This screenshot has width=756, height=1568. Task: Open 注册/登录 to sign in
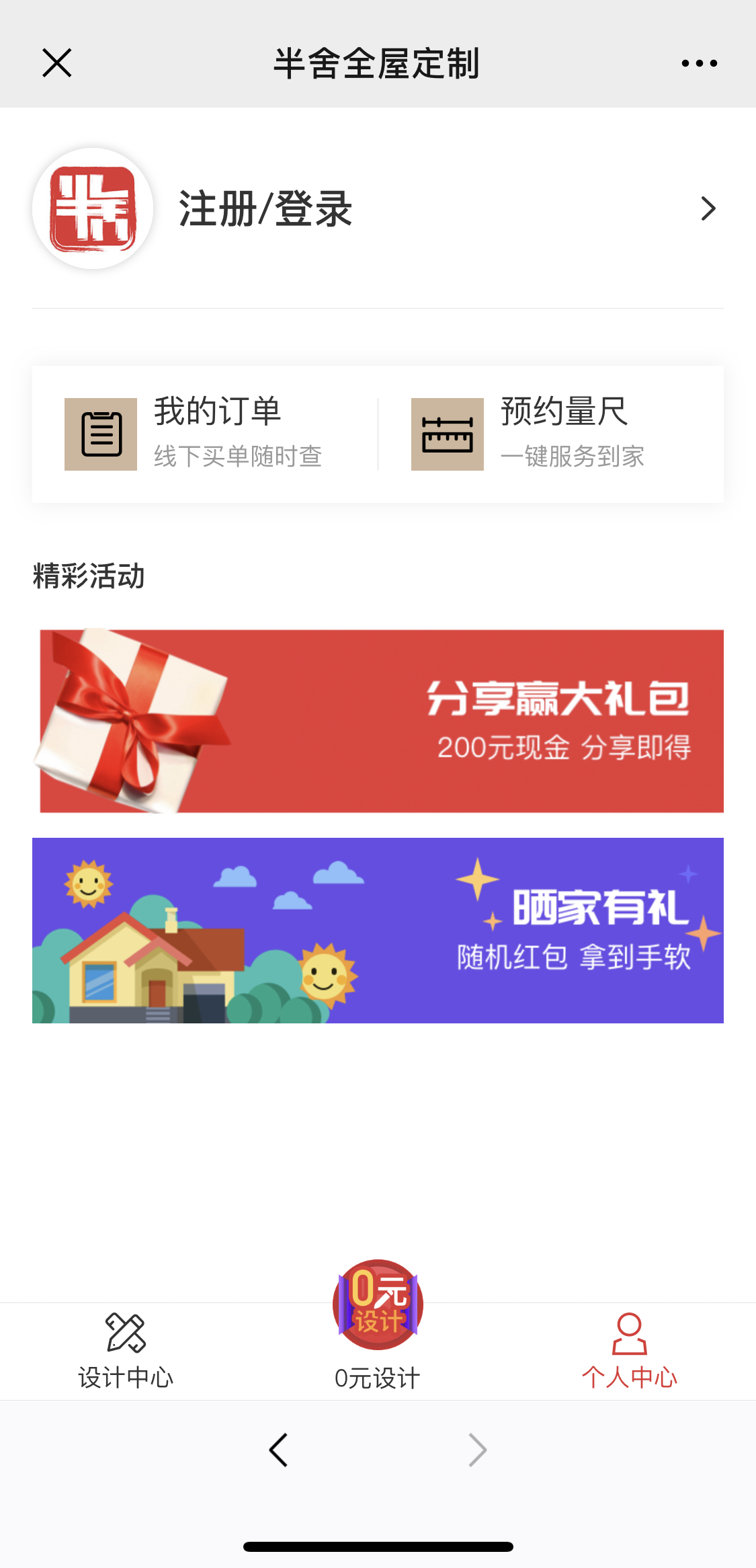click(376, 208)
